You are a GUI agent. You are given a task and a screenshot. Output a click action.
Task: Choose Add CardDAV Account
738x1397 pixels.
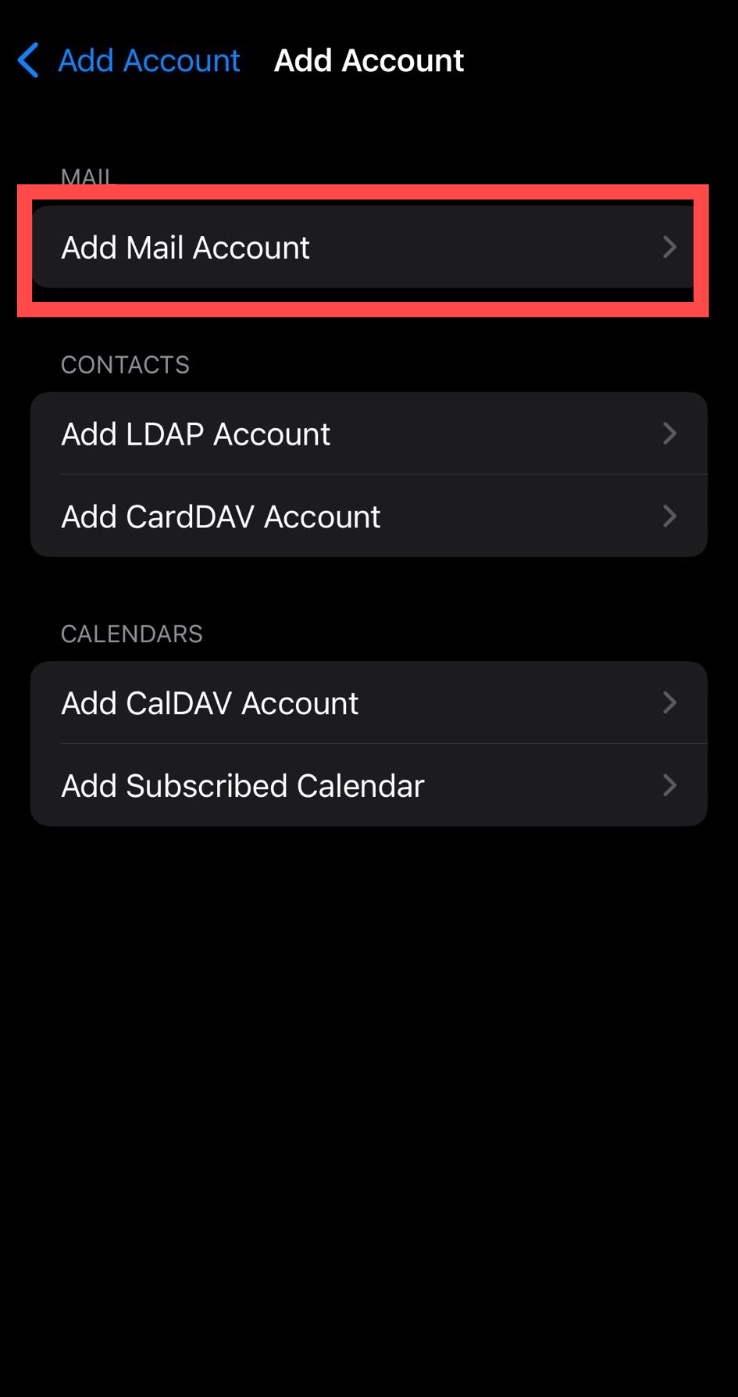click(368, 516)
